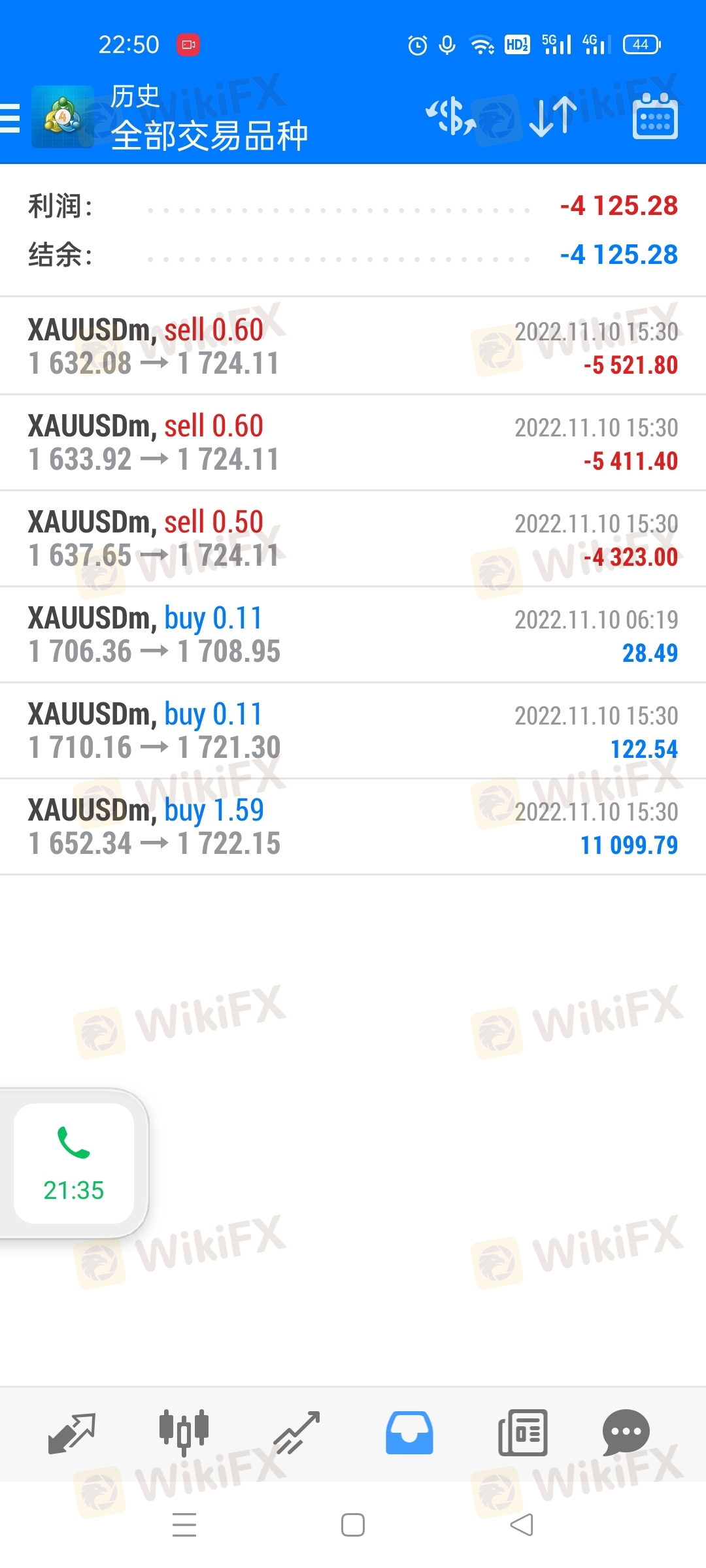Image resolution: width=706 pixels, height=1568 pixels.
Task: Switch to the Trade tab
Action: click(297, 1433)
